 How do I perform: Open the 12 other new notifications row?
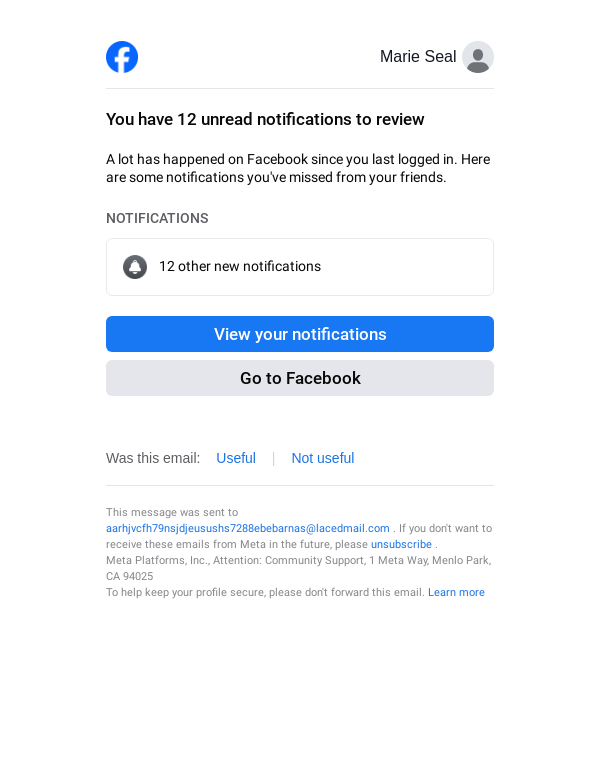point(300,267)
